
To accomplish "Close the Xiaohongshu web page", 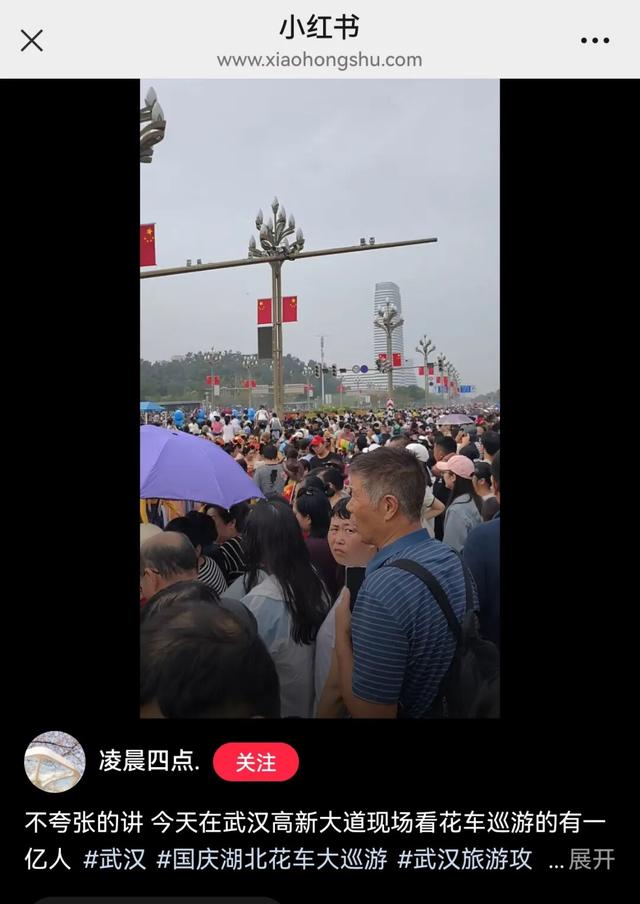I will tap(32, 40).
